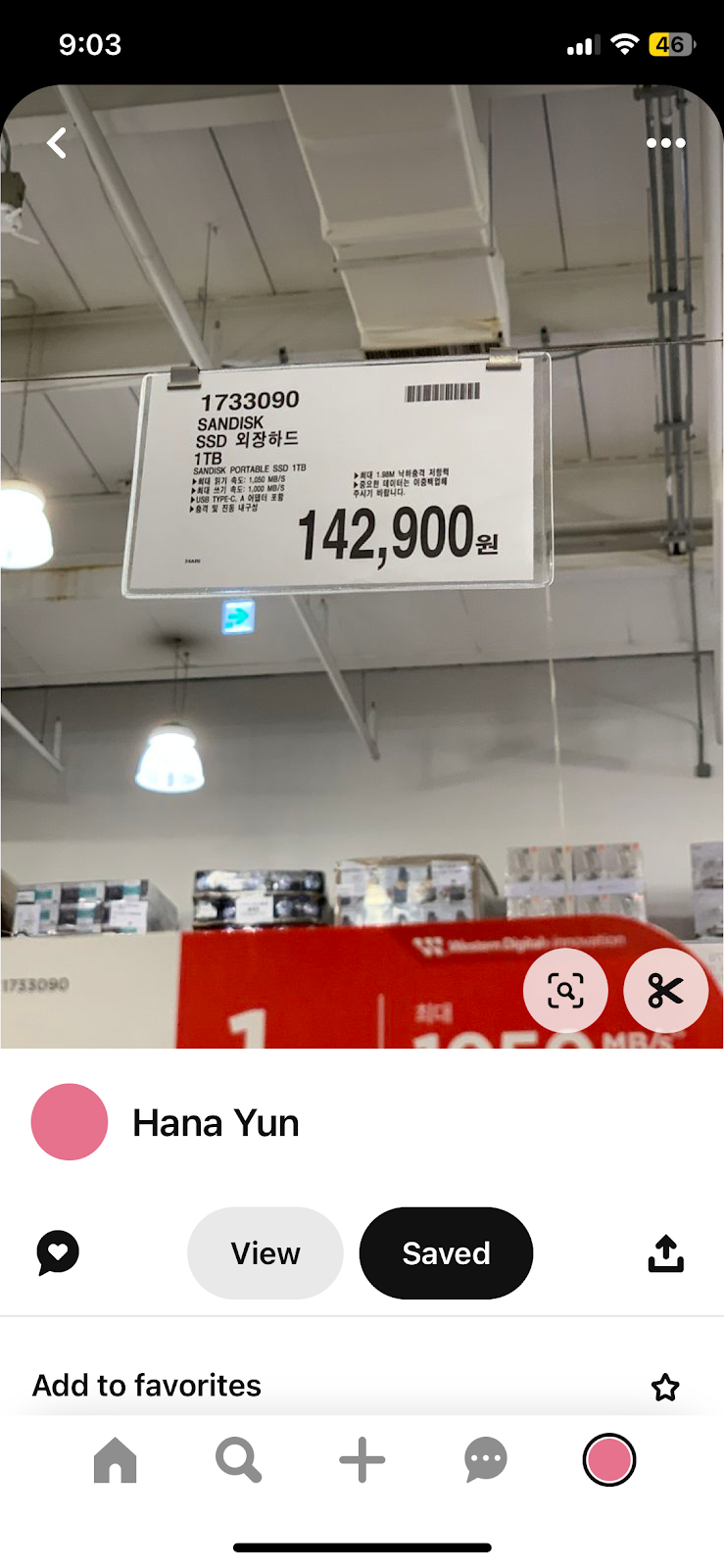This screenshot has width=724, height=1568.
Task: Tap the visual search lens icon
Action: click(565, 991)
